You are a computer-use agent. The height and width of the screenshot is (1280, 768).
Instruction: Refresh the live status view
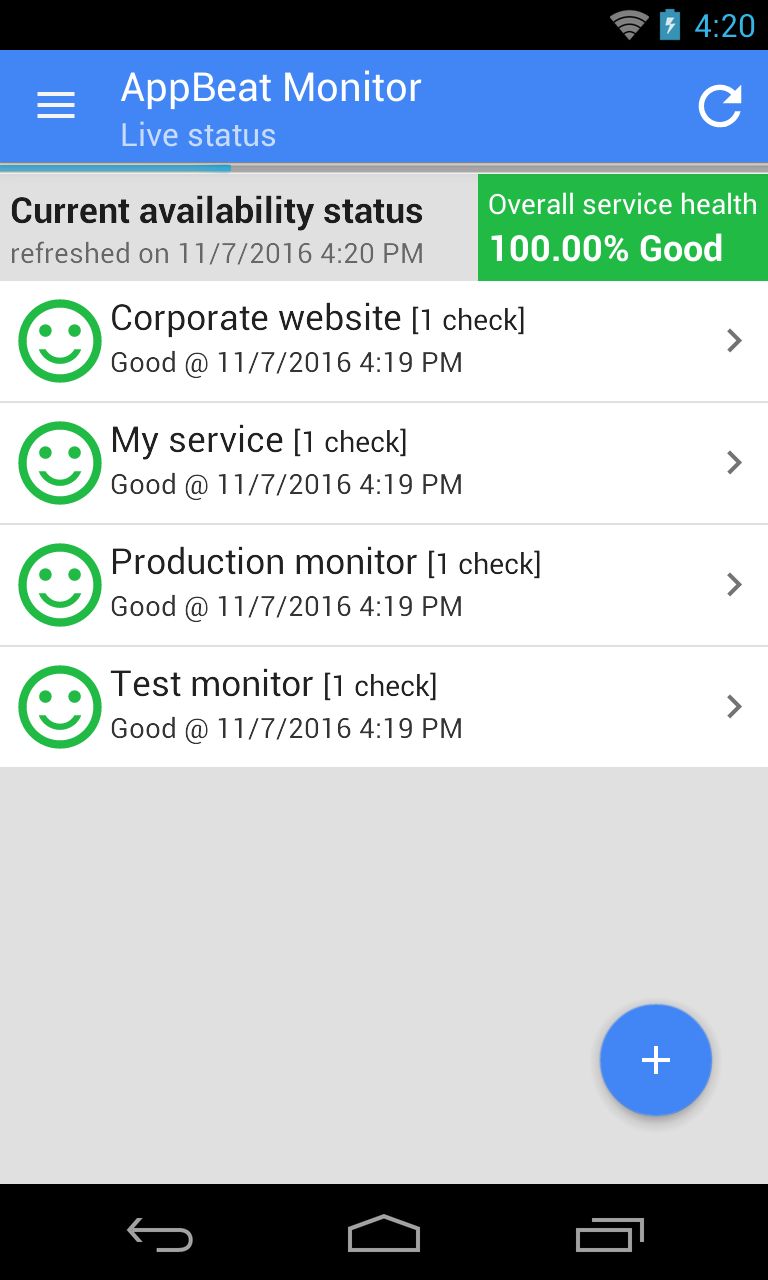(x=719, y=106)
